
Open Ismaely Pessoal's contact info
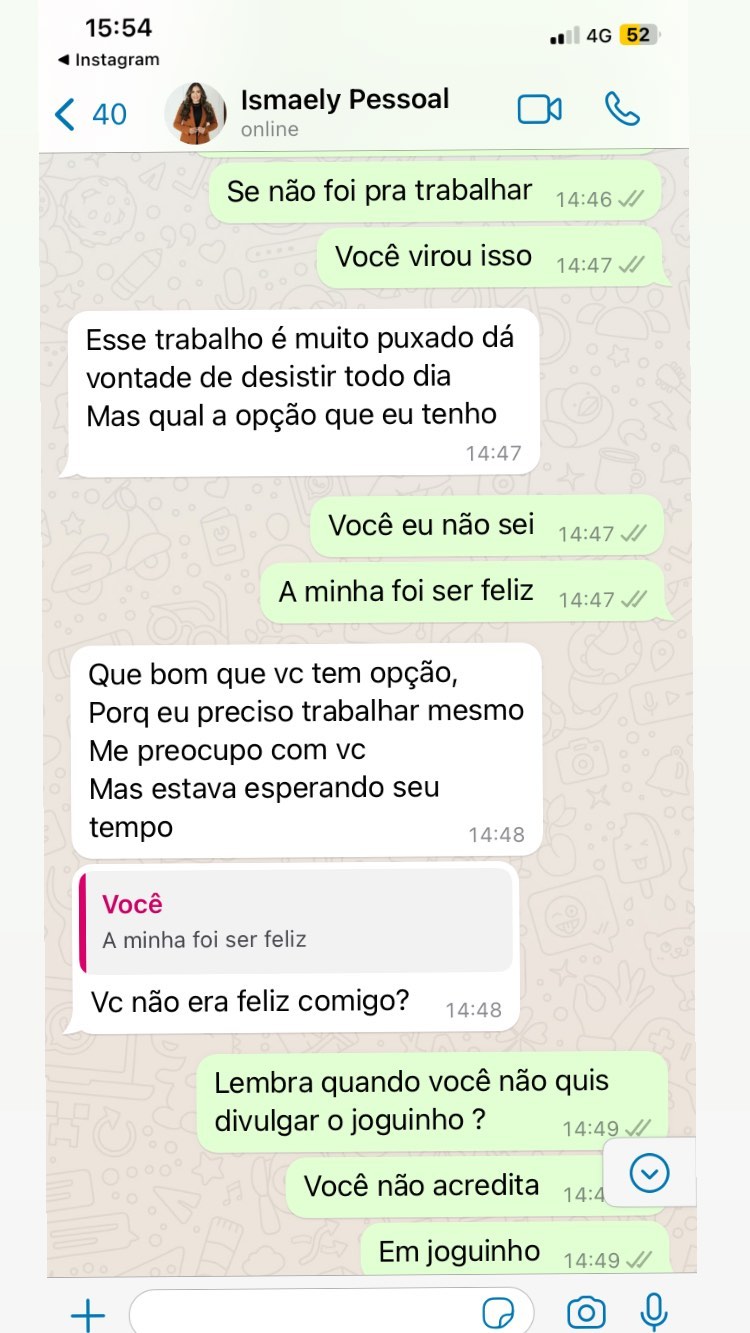(344, 111)
